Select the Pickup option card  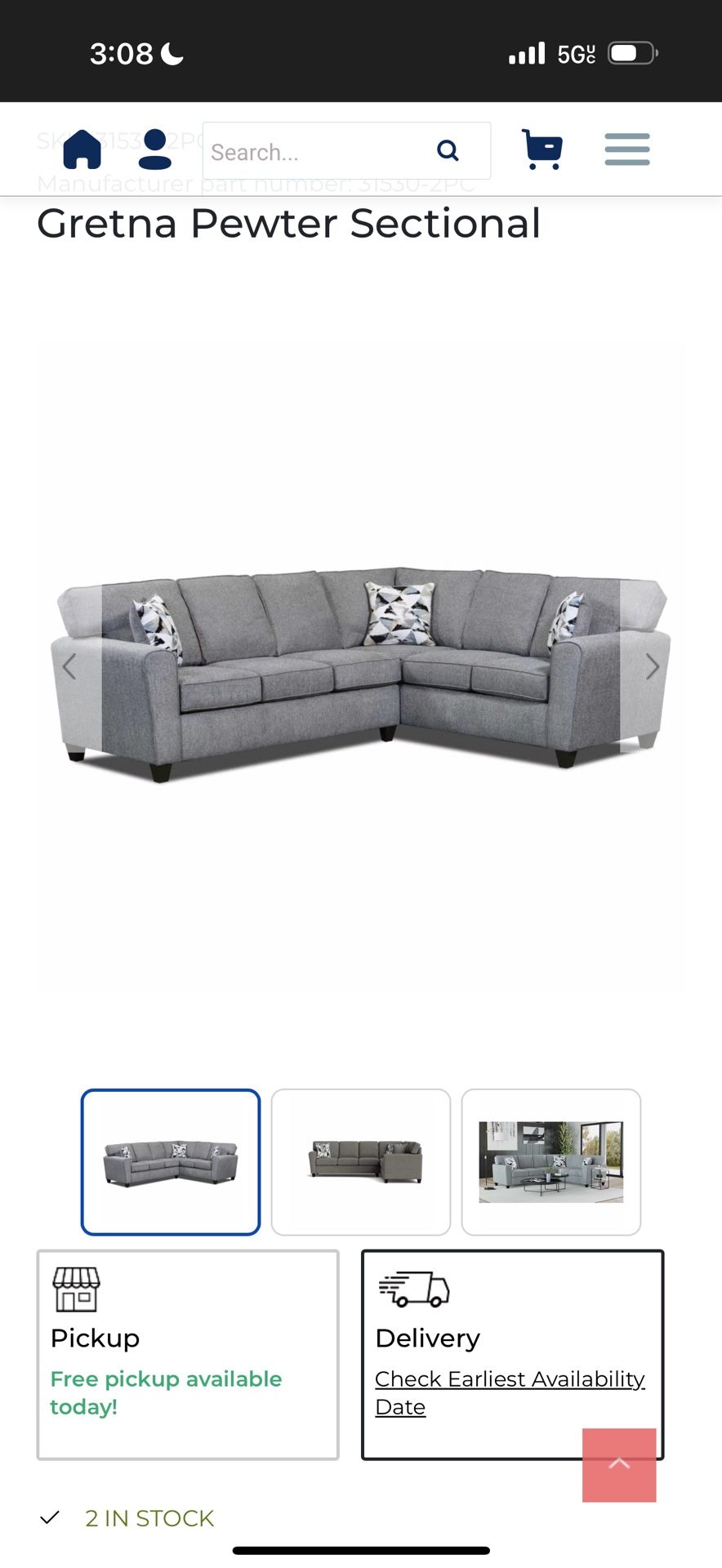187,1352
